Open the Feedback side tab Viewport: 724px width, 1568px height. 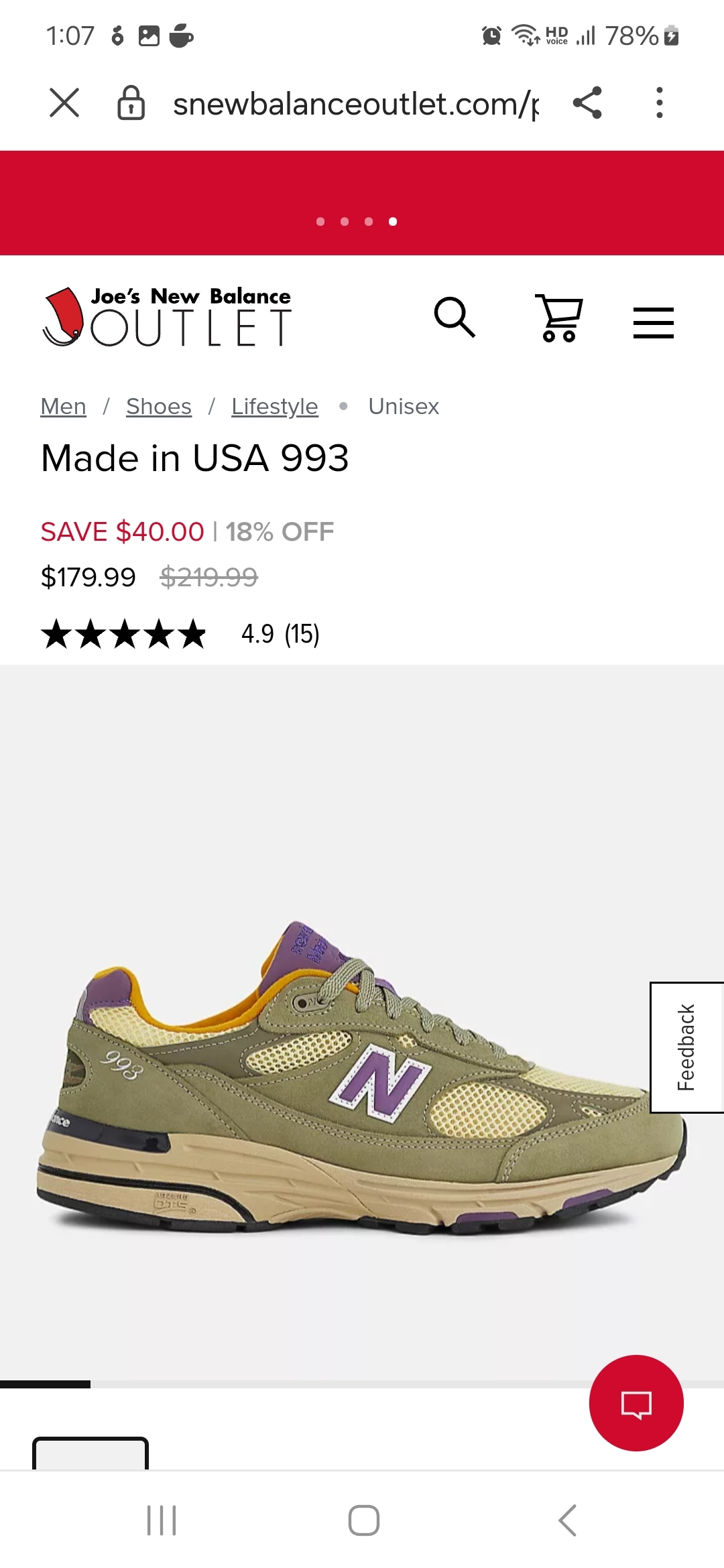click(686, 1047)
